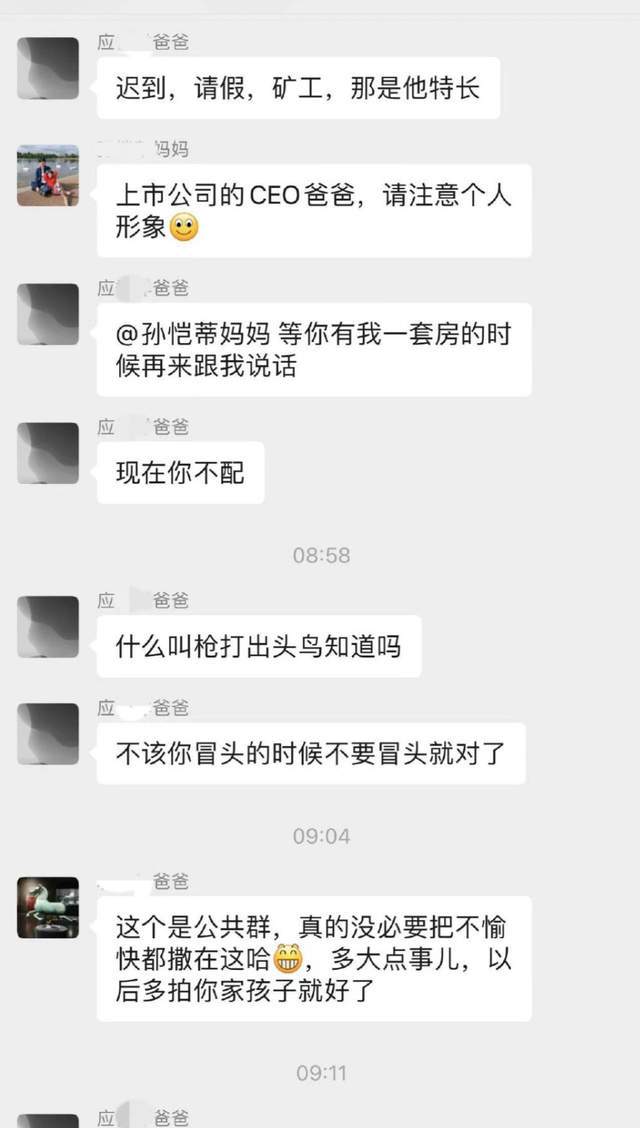Tap avatar beside '什么叫枪打出头鸟知道吗'

(48, 627)
